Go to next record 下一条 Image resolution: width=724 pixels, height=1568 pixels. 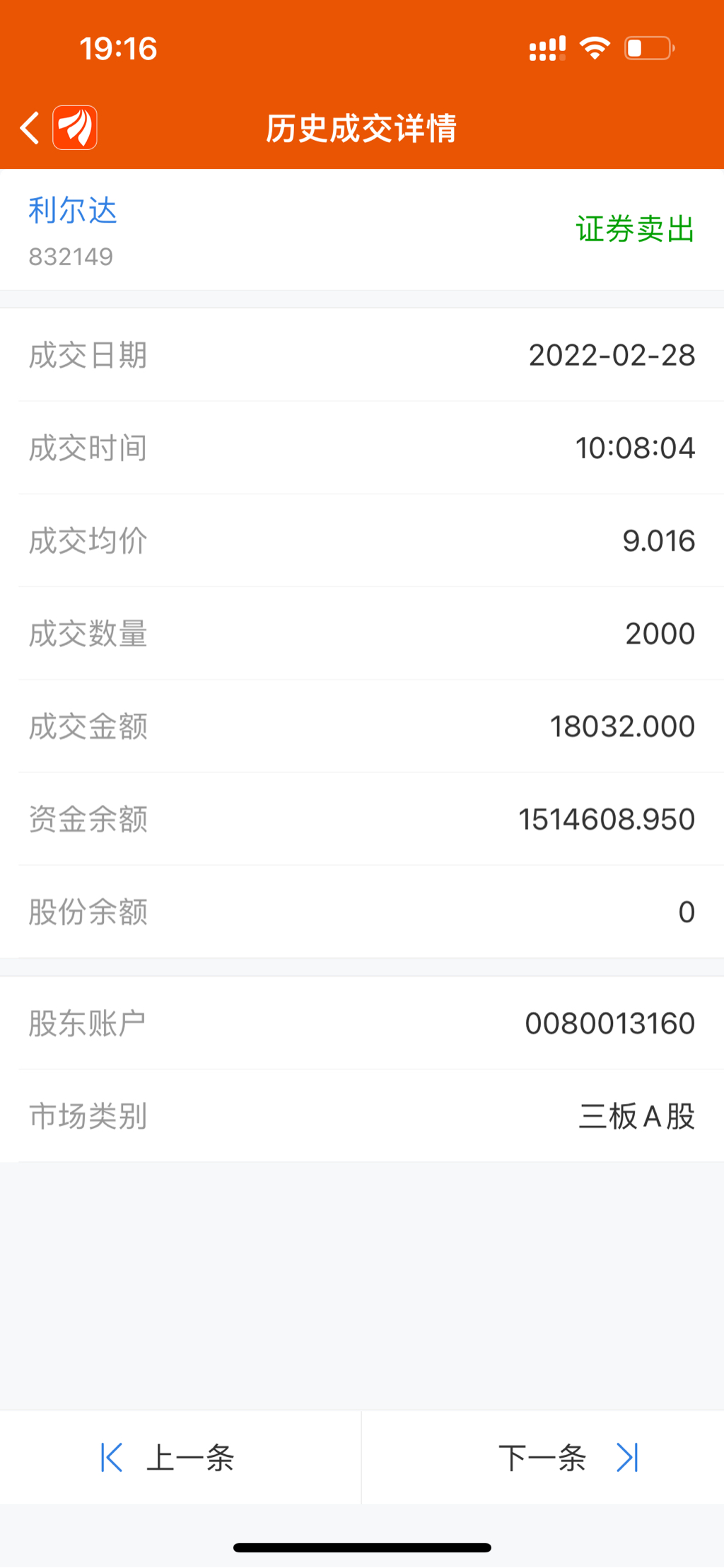pos(568,1458)
